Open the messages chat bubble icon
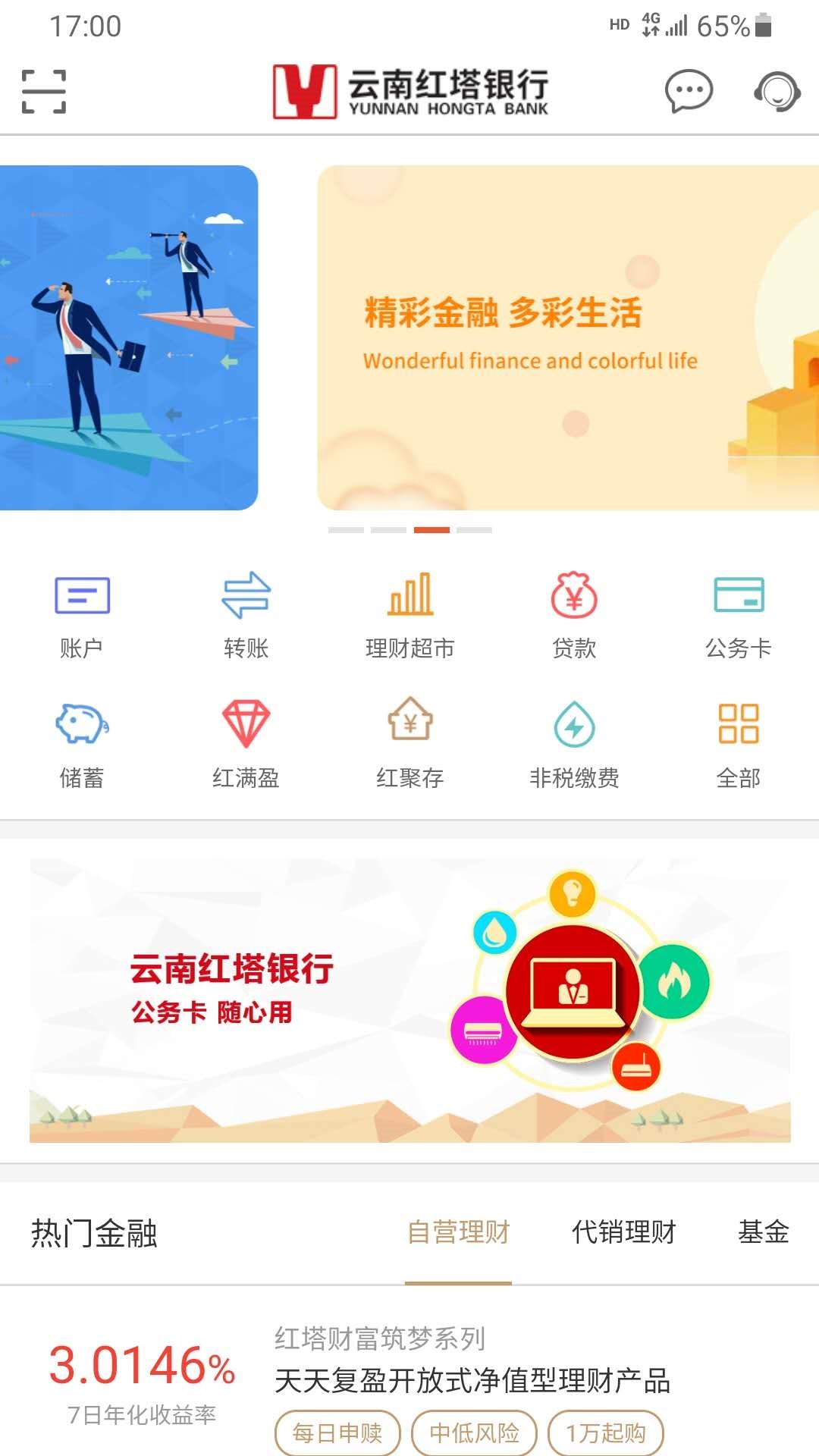The height and width of the screenshot is (1456, 819). [x=689, y=92]
